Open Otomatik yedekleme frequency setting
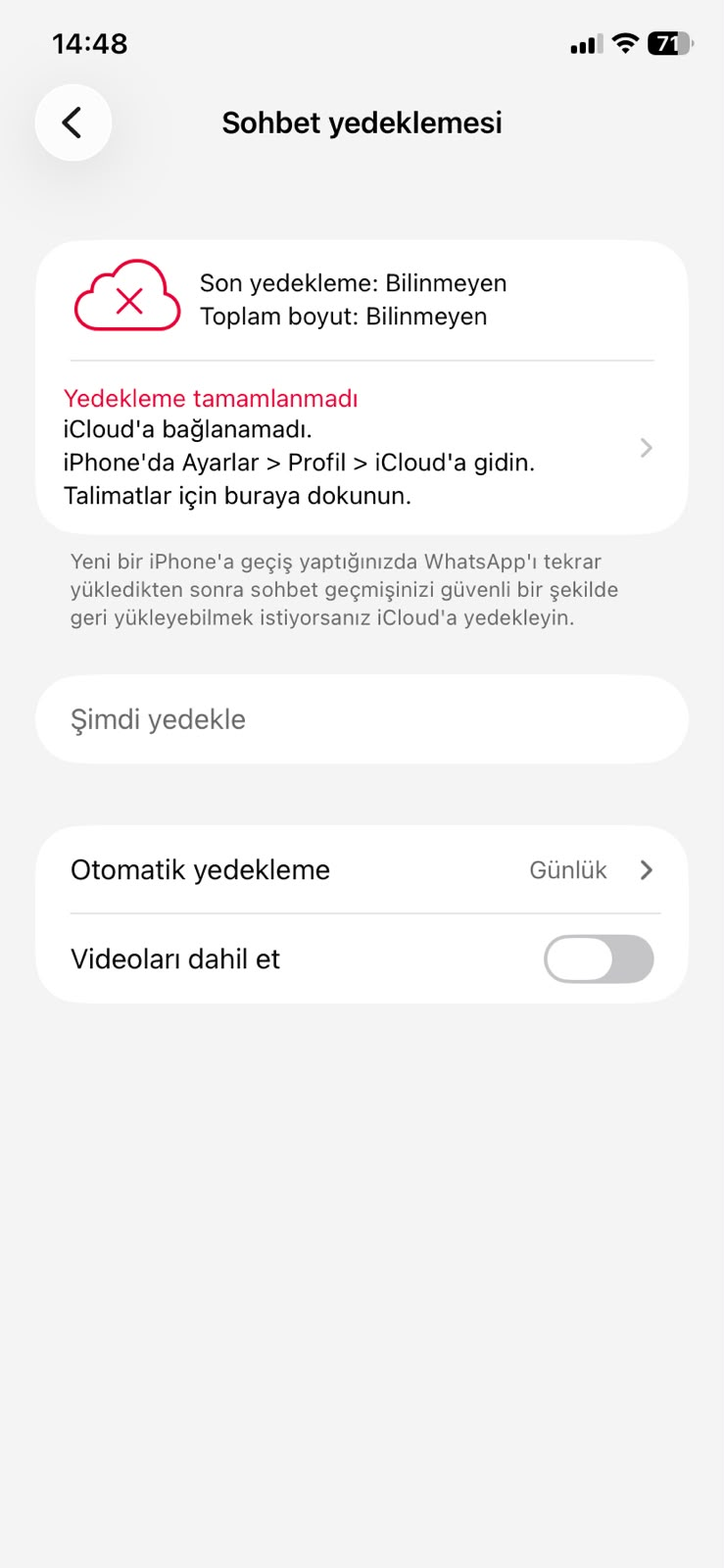 [x=362, y=870]
